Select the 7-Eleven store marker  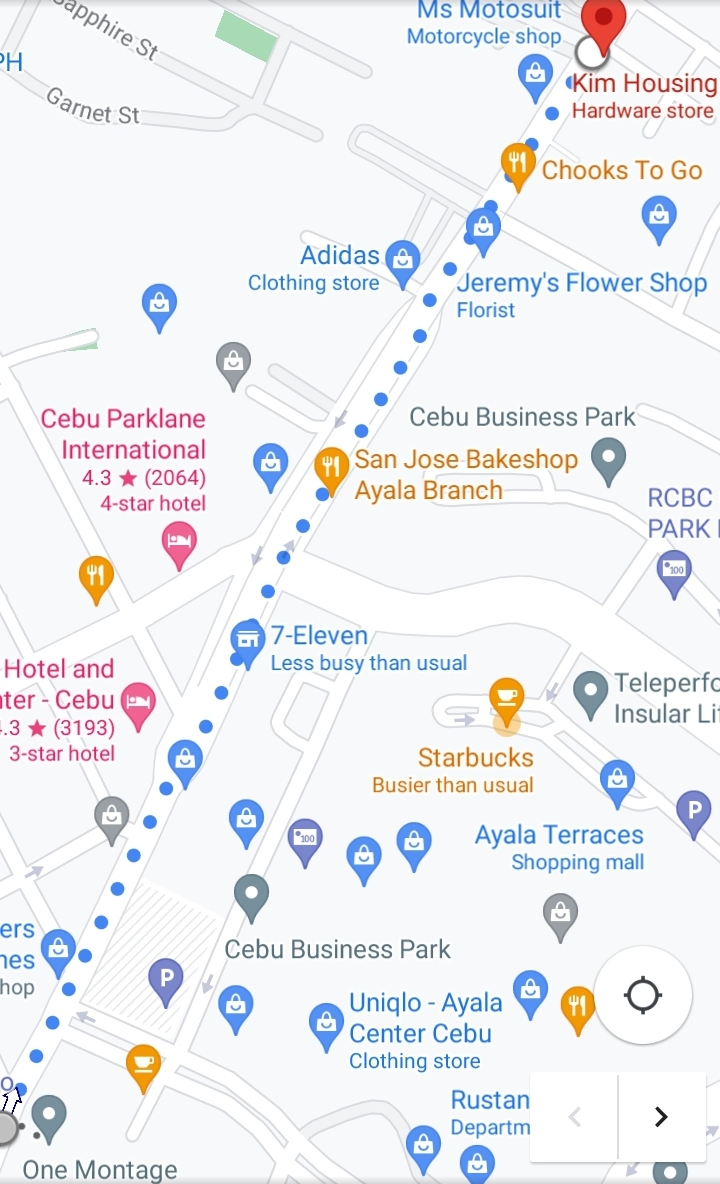coord(247,638)
